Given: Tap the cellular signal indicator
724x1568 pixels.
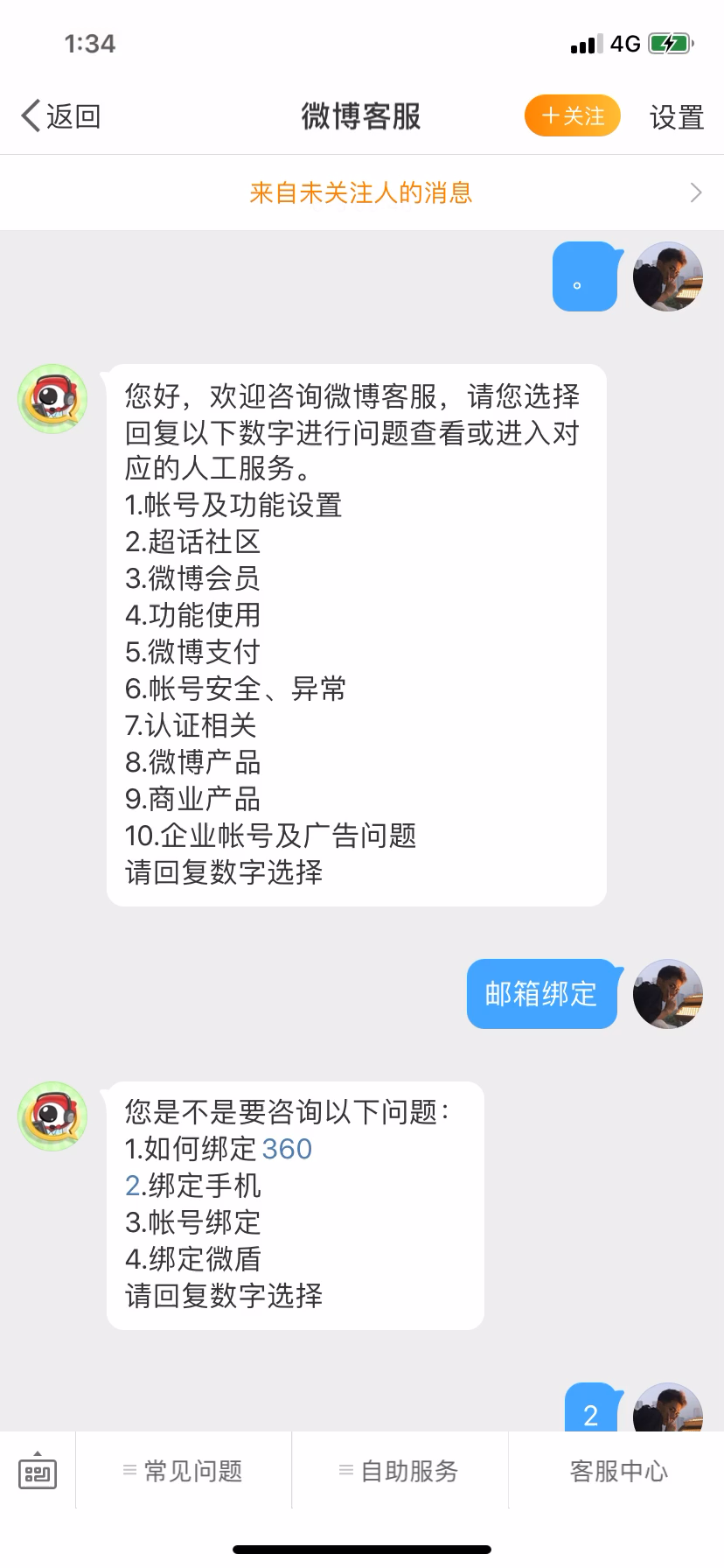Looking at the screenshot, I should (583, 43).
